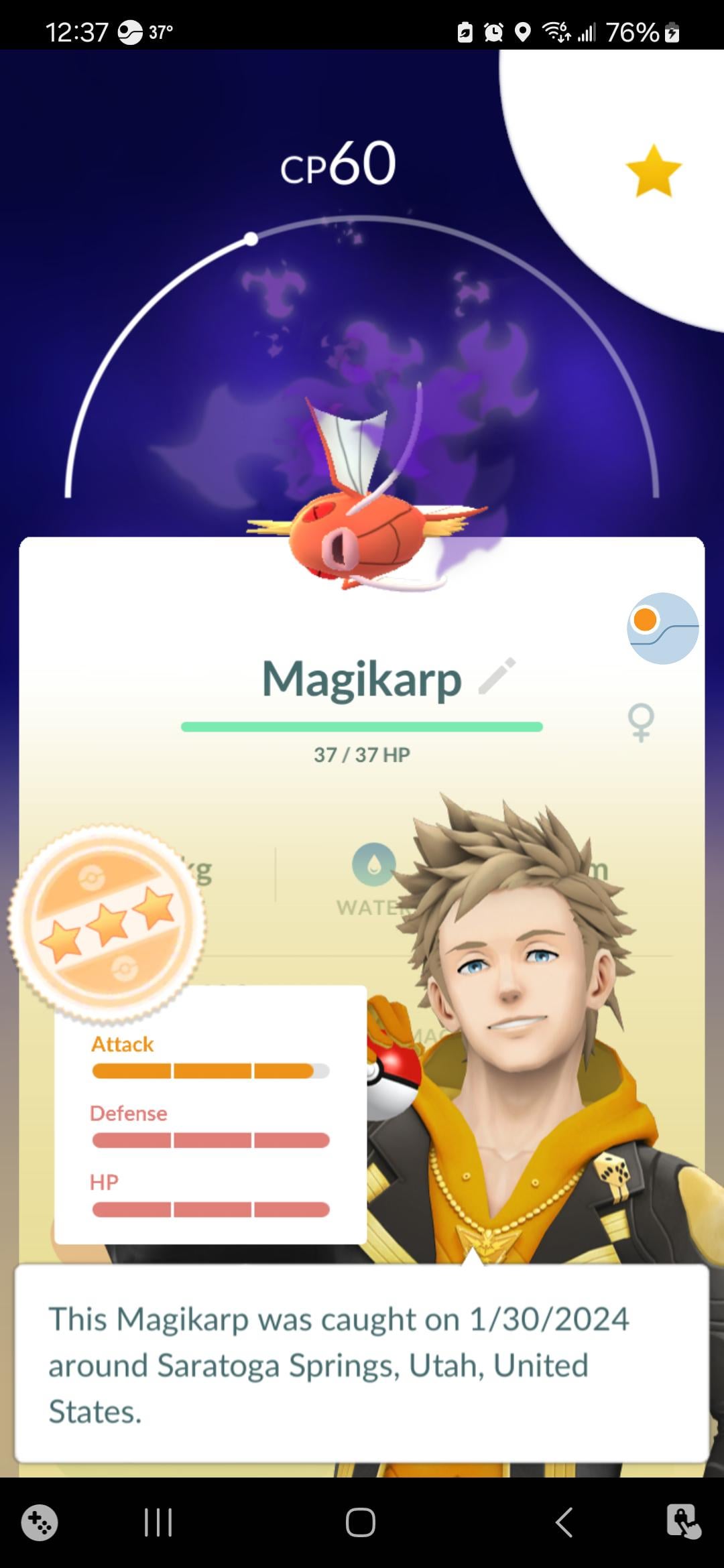This screenshot has width=724, height=1568.
Task: Toggle the favorite star for this Magikarp
Action: (x=653, y=171)
